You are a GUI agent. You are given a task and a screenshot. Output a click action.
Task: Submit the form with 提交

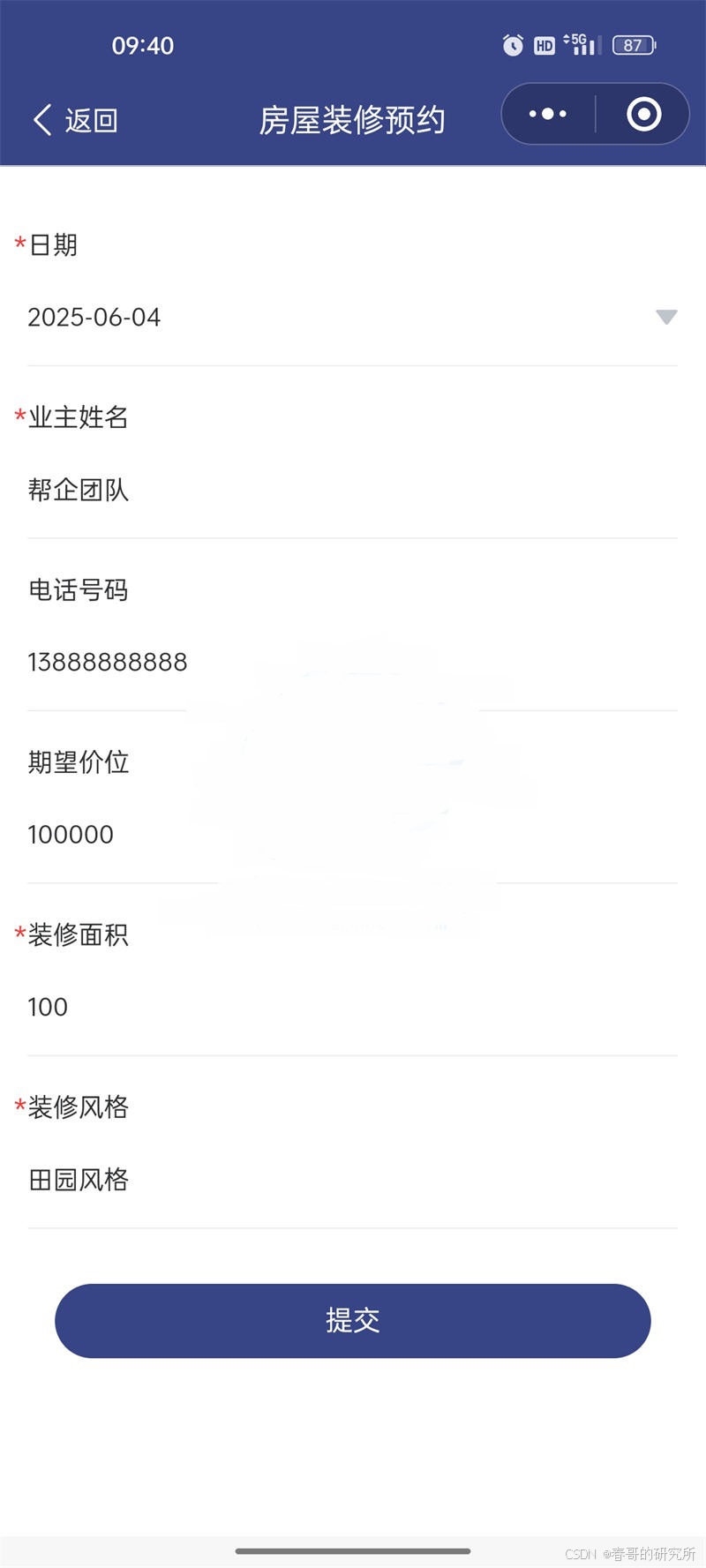(352, 1320)
